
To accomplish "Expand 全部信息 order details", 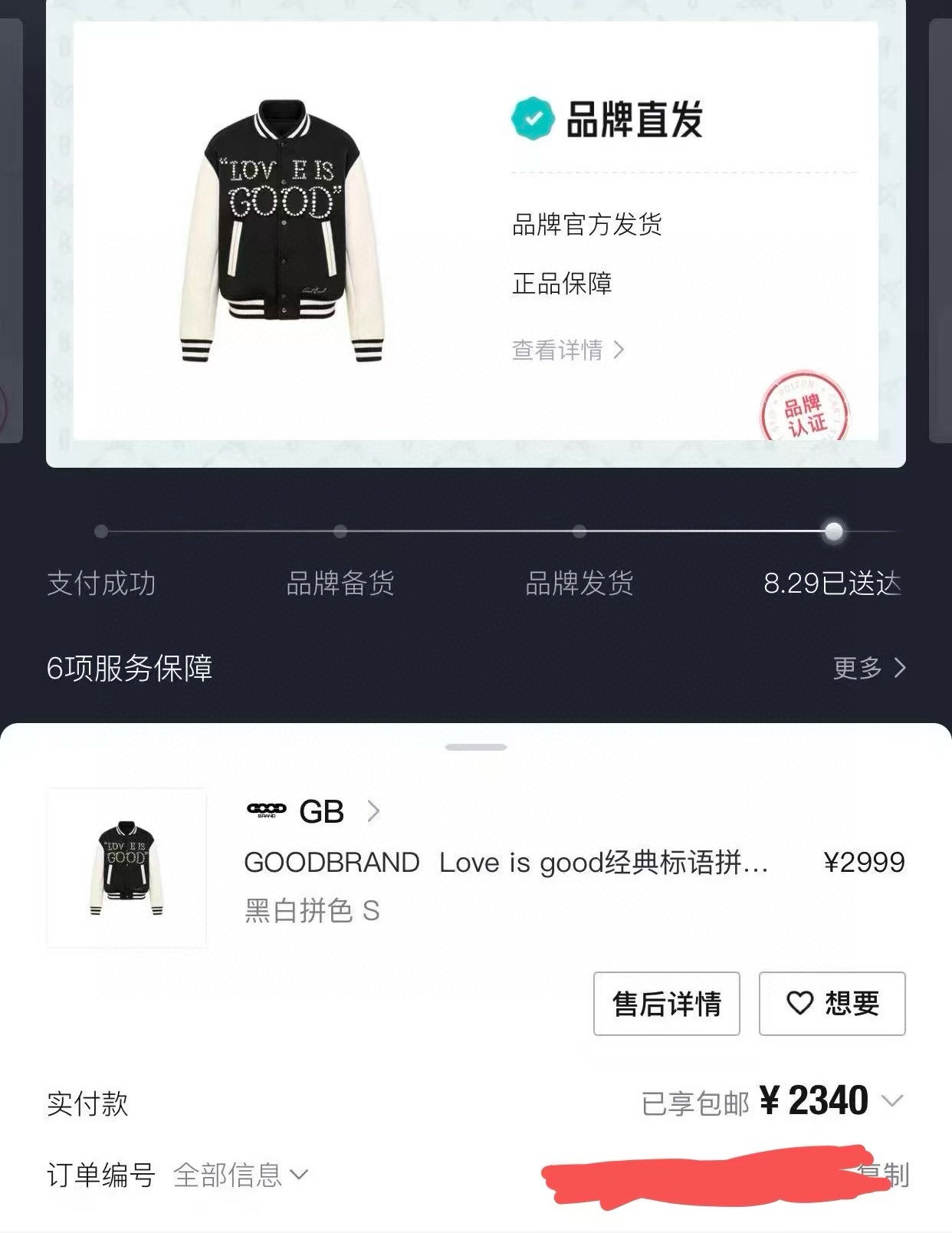I will pyautogui.click(x=240, y=1175).
